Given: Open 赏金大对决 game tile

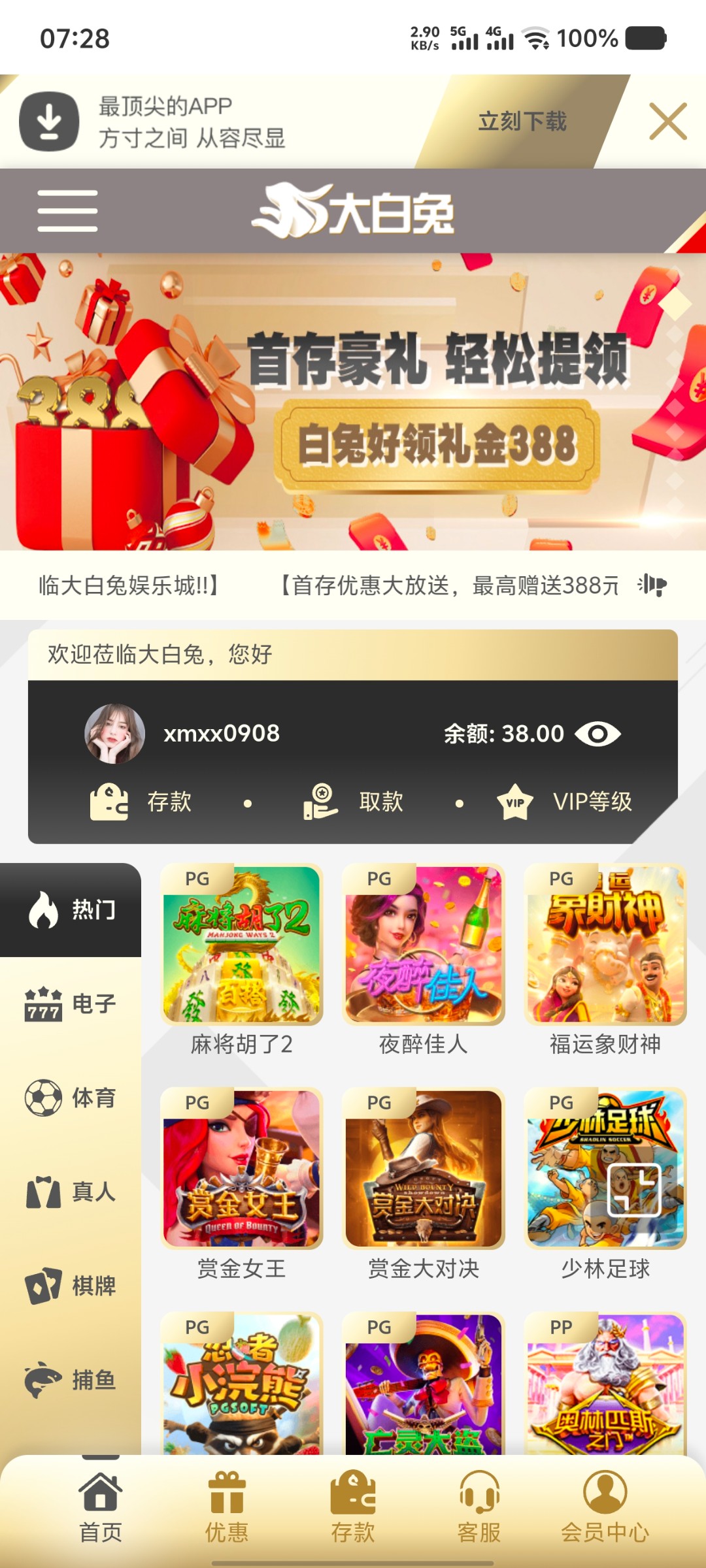Looking at the screenshot, I should pyautogui.click(x=424, y=1184).
